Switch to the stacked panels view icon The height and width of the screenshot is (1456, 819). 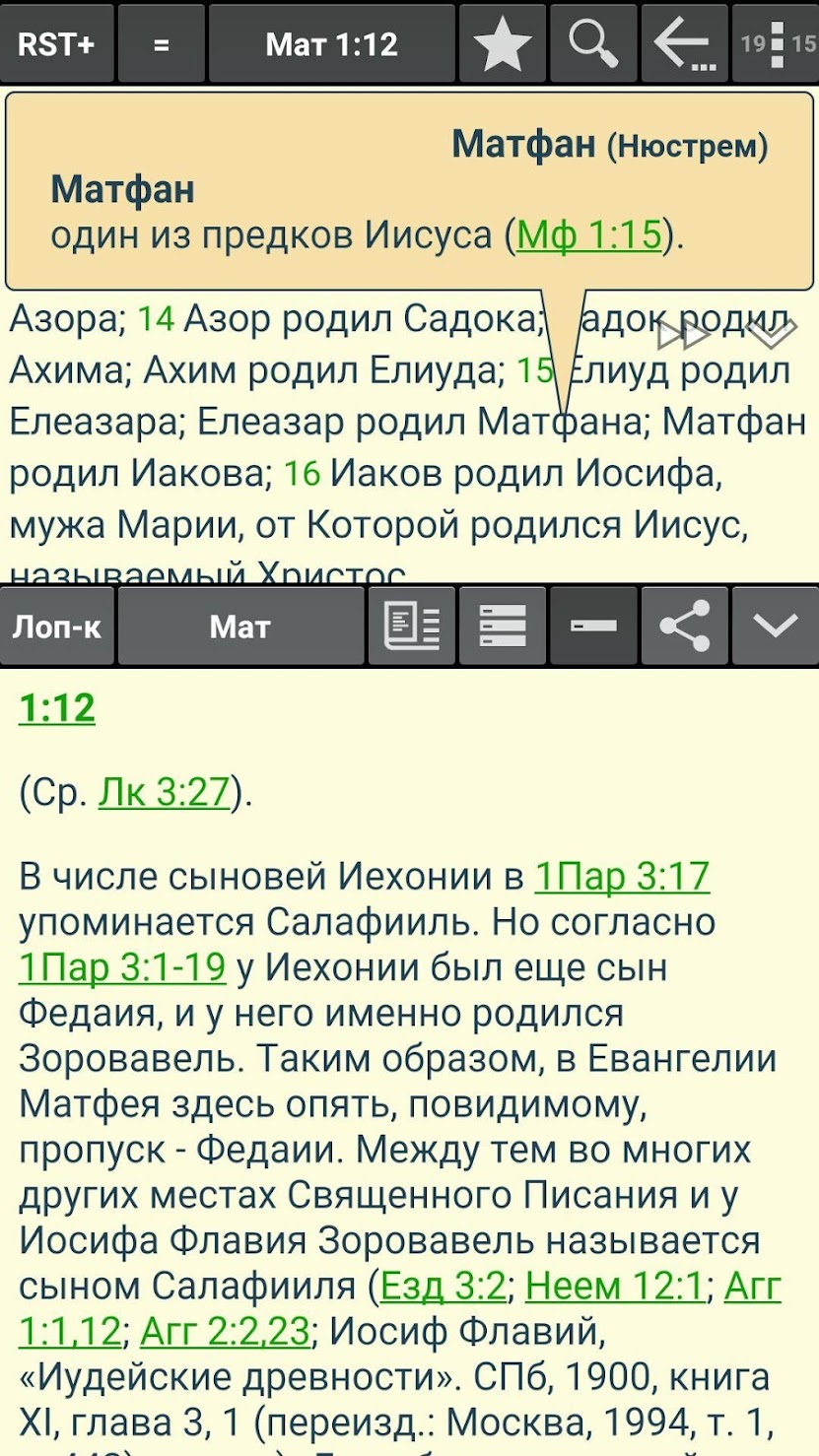pyautogui.click(x=502, y=627)
